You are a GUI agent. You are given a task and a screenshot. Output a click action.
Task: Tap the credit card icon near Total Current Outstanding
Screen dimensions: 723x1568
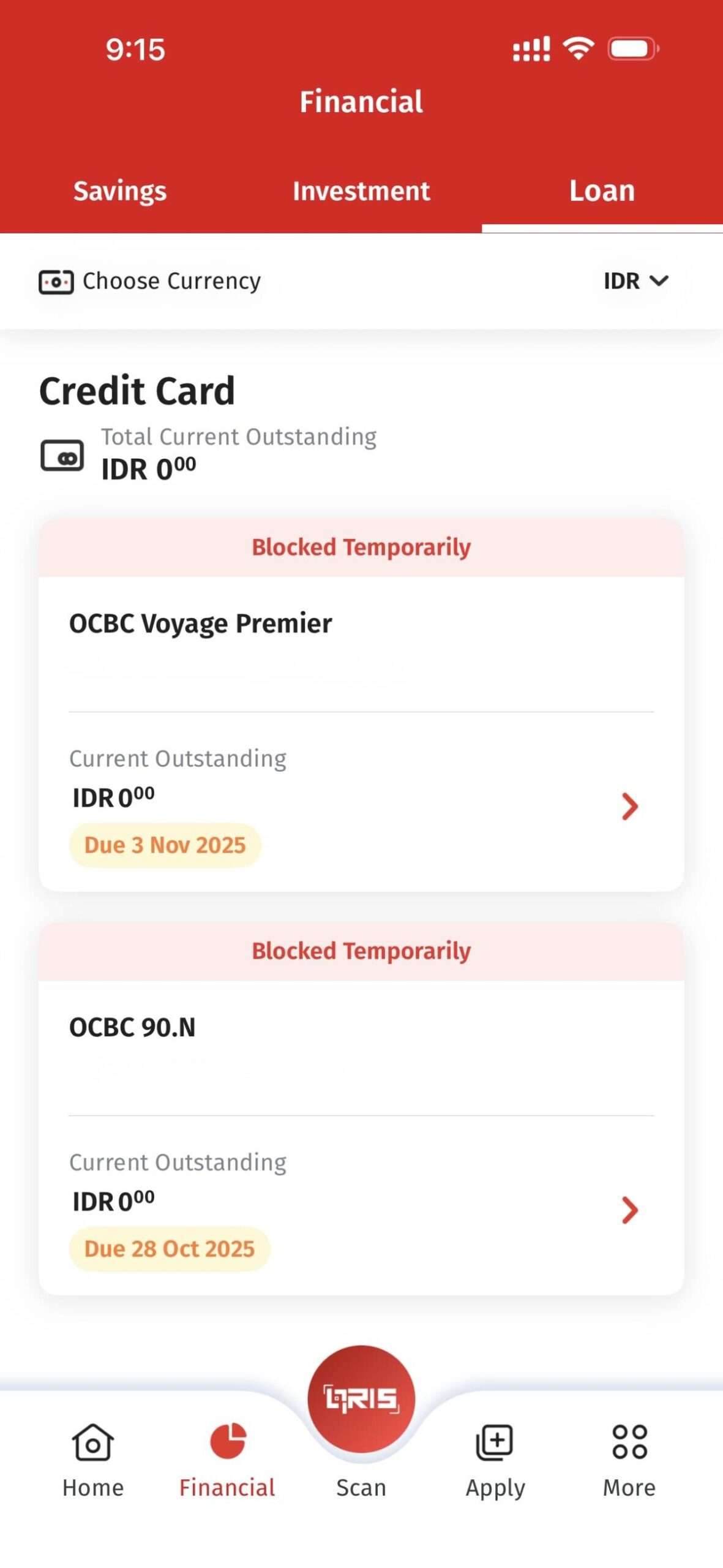pyautogui.click(x=62, y=456)
